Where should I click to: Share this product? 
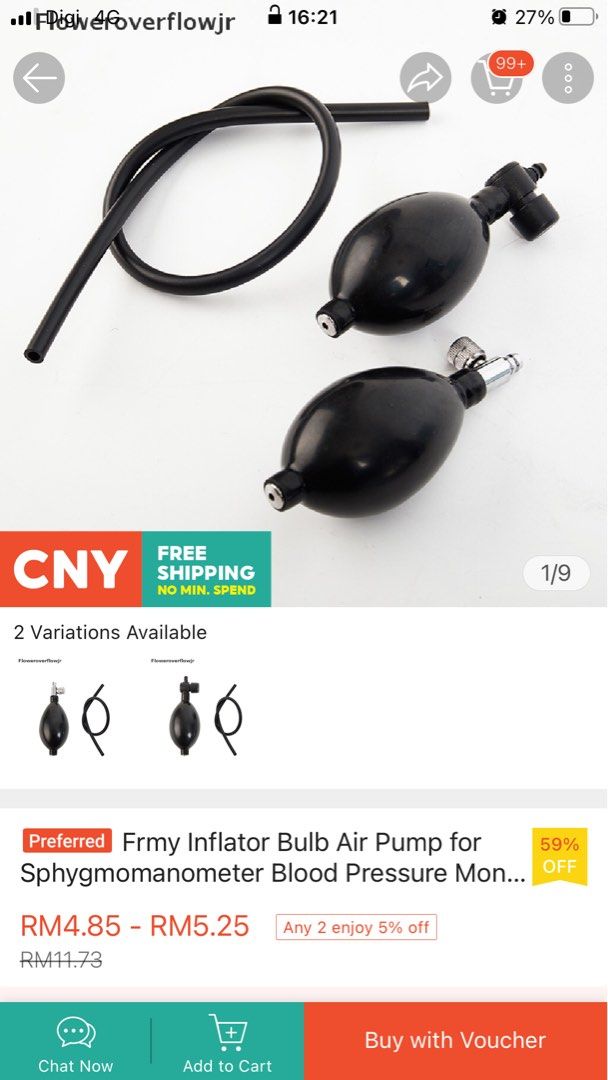(x=426, y=79)
